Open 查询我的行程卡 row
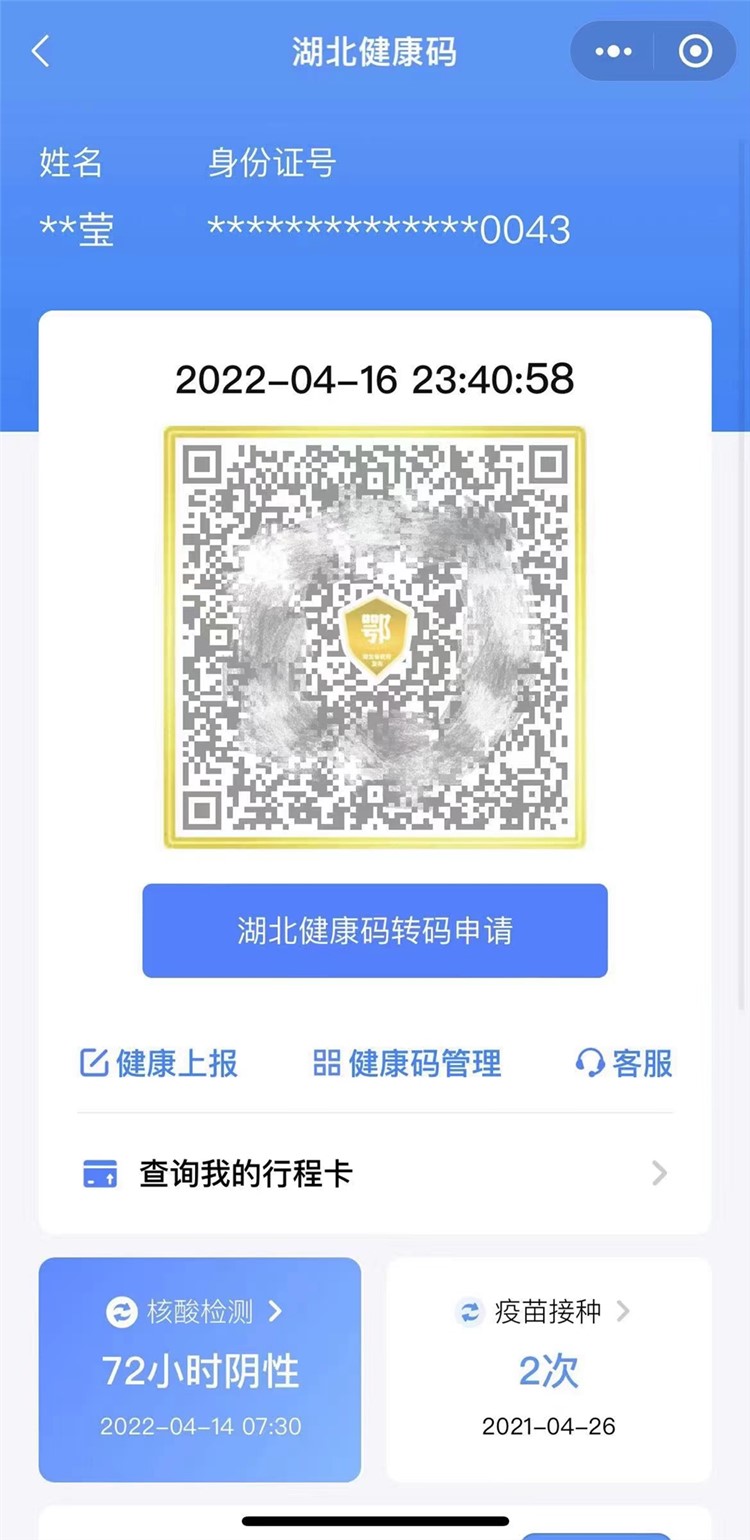 [375, 1173]
